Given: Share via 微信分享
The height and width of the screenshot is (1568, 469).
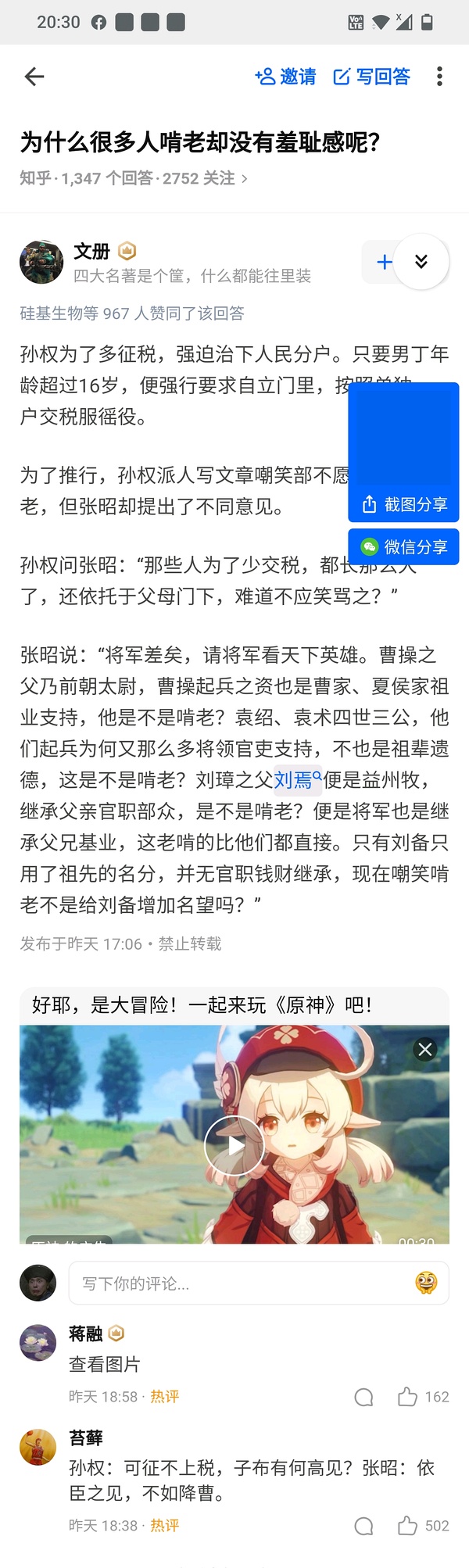Looking at the screenshot, I should 404,547.
